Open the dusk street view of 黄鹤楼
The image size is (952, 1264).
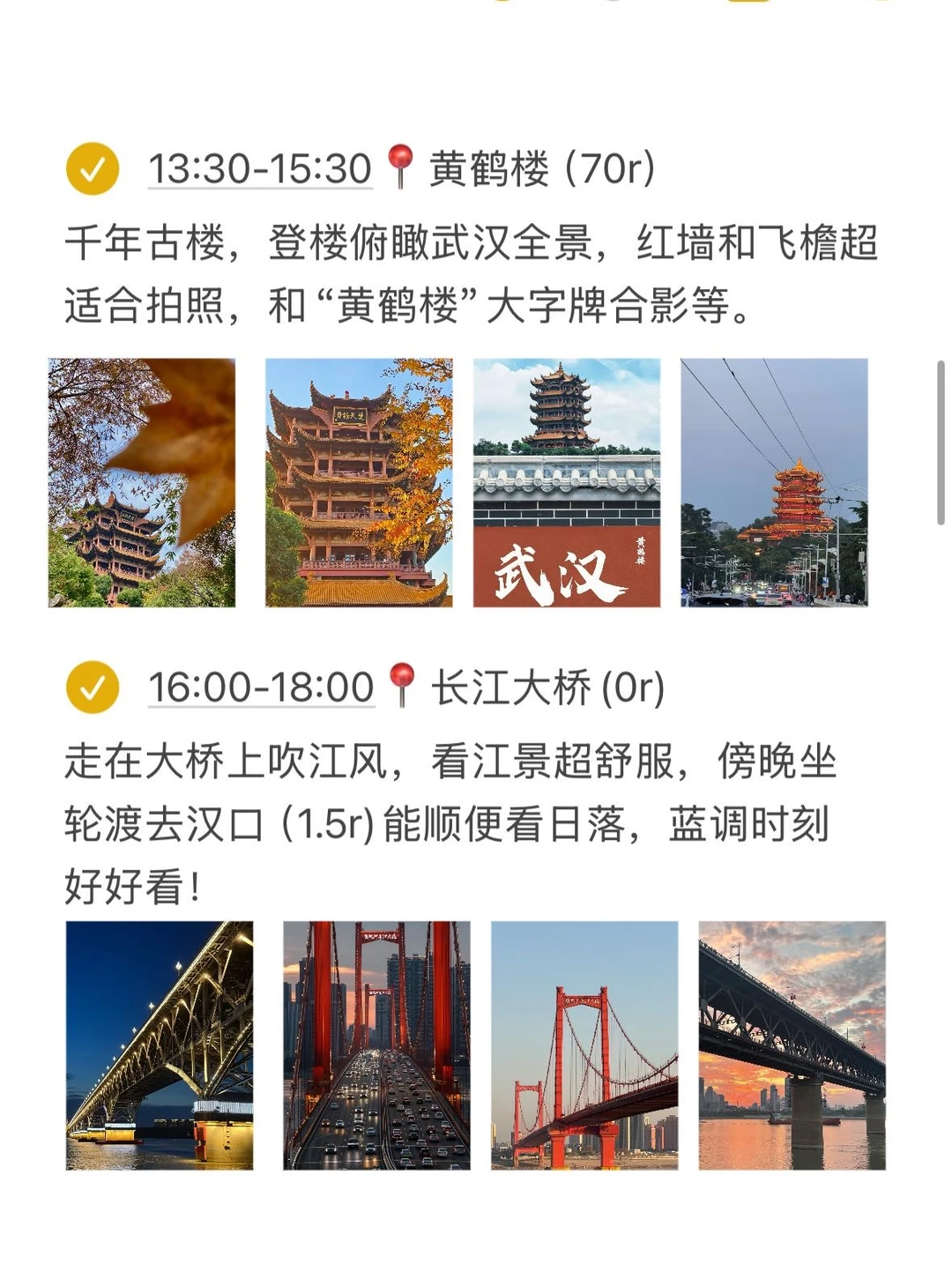(x=774, y=482)
